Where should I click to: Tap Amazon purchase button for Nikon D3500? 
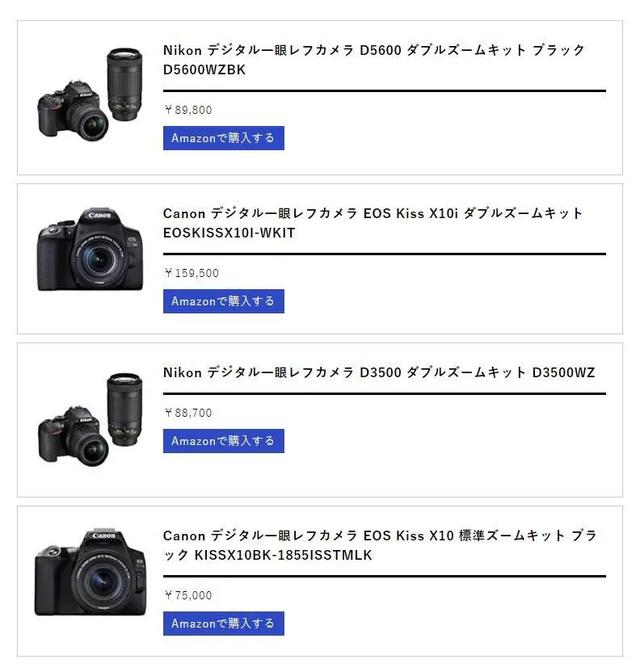click(x=223, y=441)
